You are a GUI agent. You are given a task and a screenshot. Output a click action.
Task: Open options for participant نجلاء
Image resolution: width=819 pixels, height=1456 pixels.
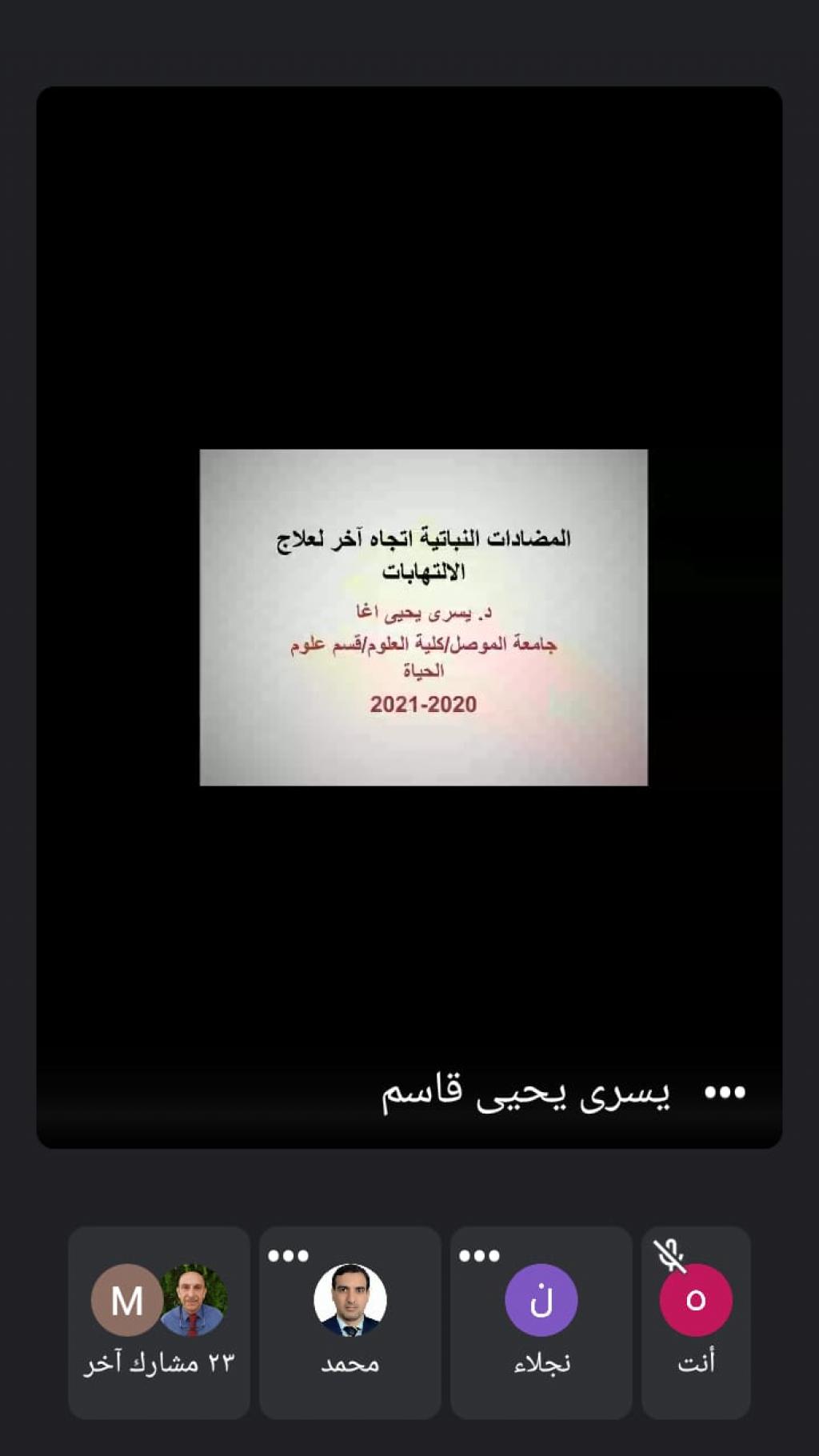(479, 1256)
